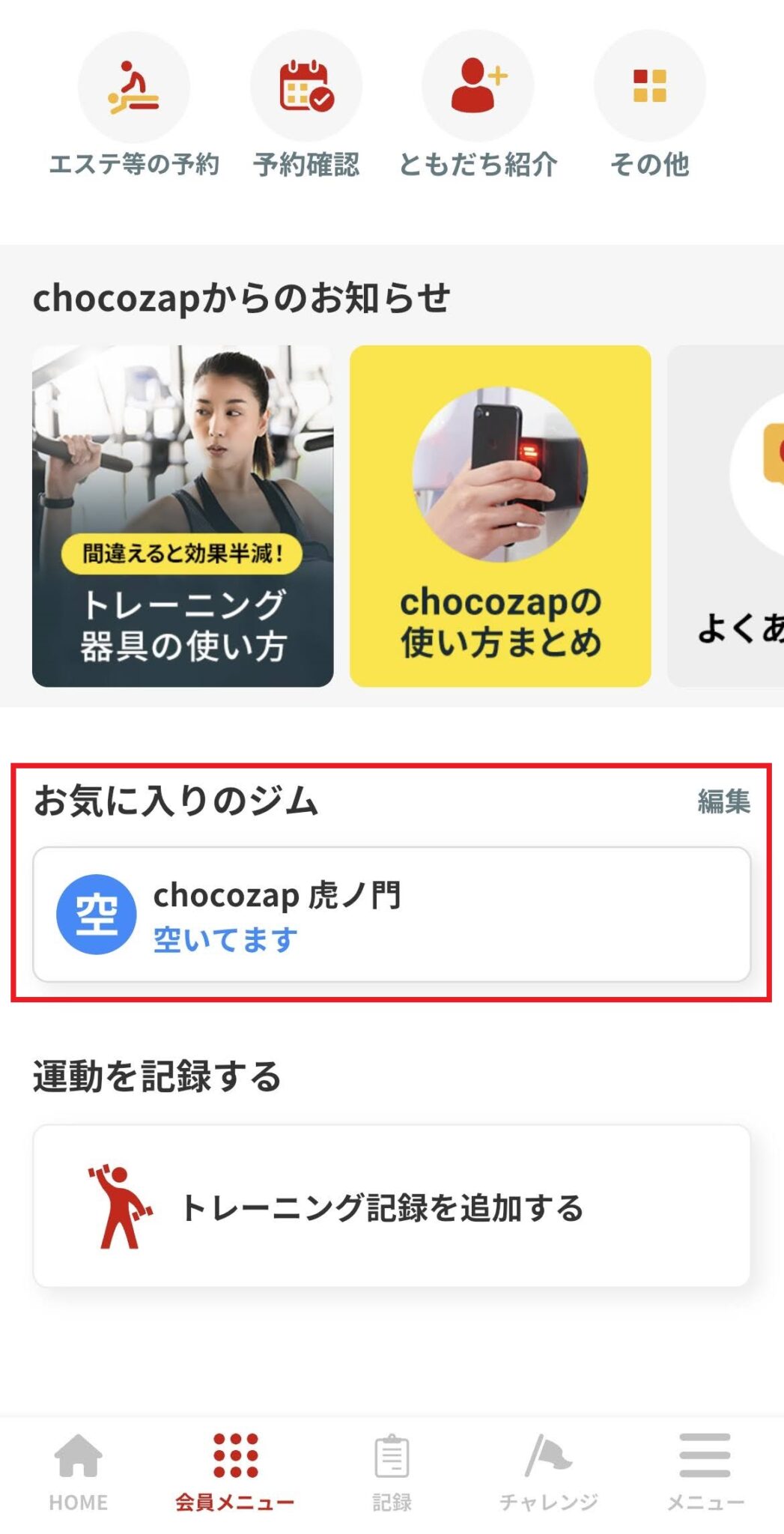Open the トレーニング器具の使い方 news card
Screen dimensions: 784x1534
(x=183, y=513)
